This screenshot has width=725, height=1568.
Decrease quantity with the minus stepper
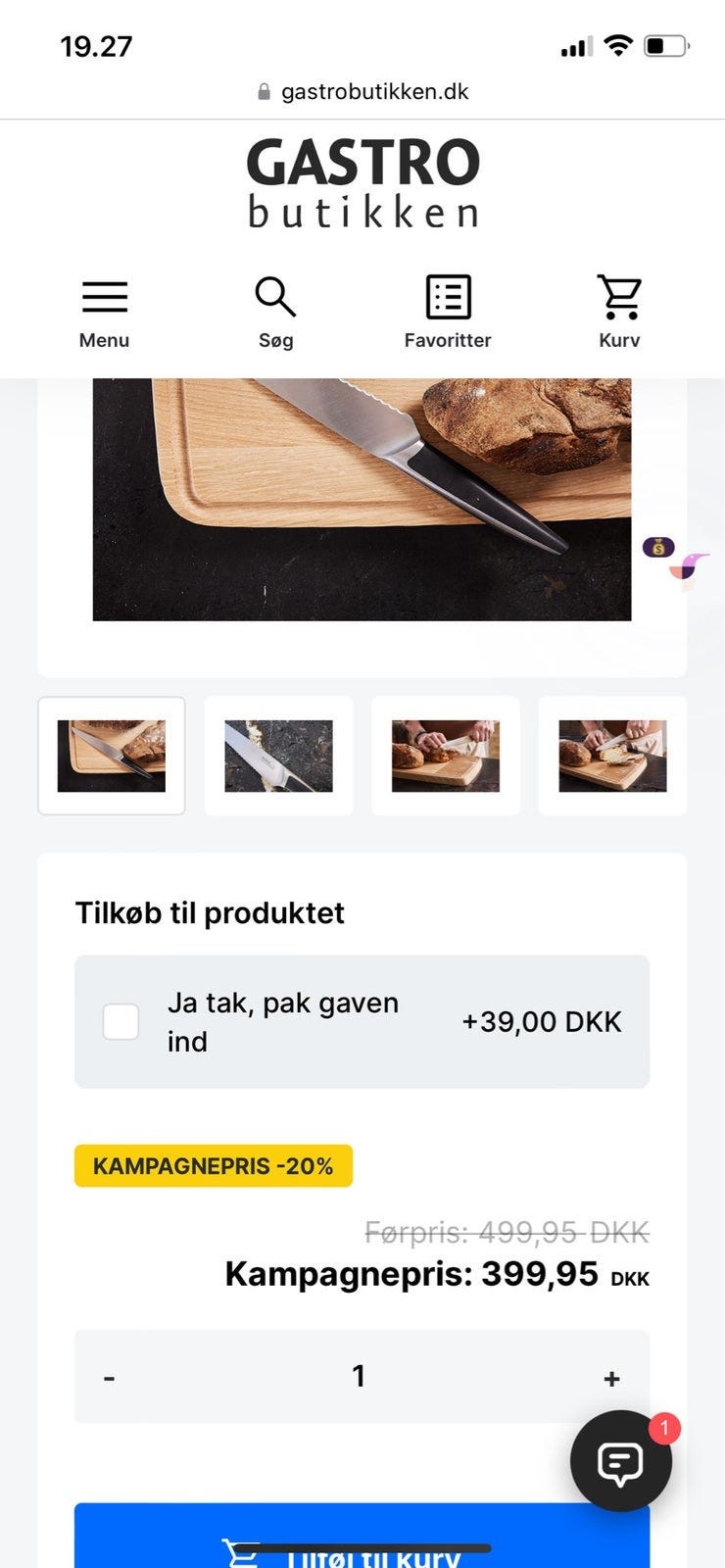click(109, 1376)
